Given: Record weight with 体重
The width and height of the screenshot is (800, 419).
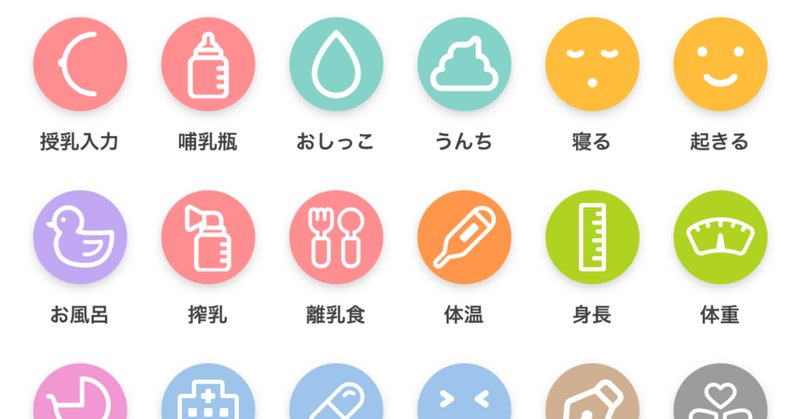Looking at the screenshot, I should click(x=720, y=238).
